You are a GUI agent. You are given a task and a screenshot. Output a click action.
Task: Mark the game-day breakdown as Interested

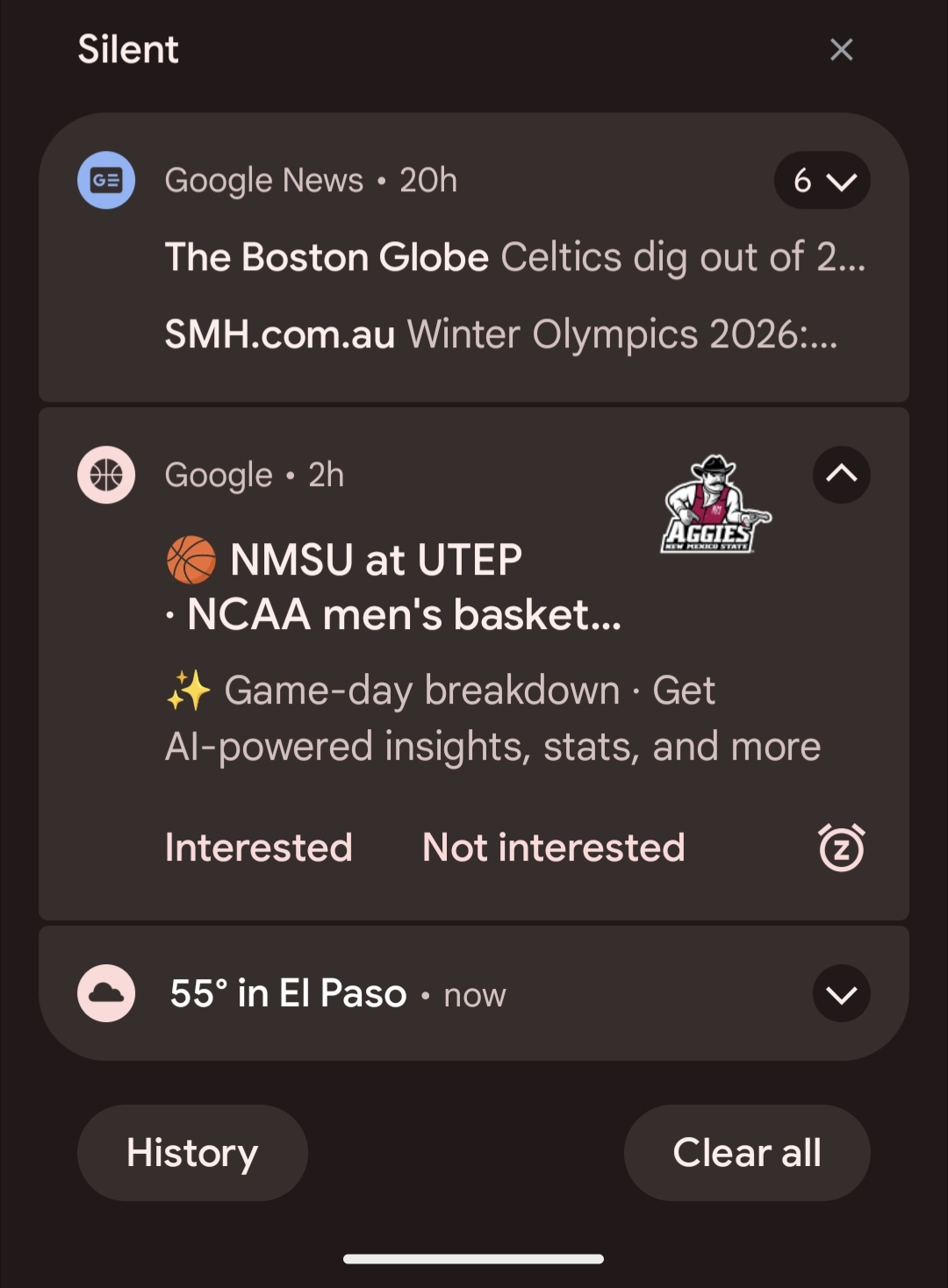[258, 848]
